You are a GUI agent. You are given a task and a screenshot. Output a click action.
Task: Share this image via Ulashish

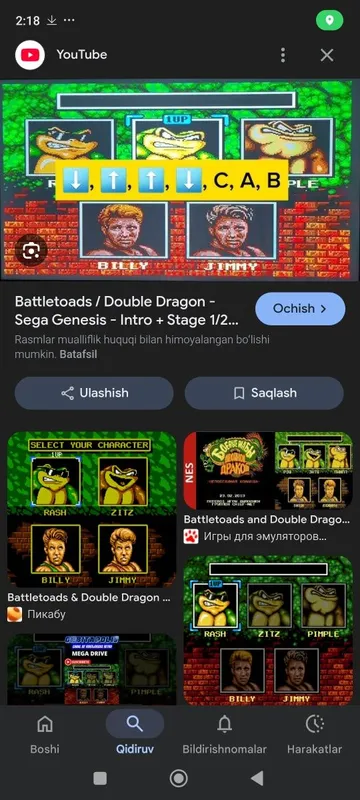click(94, 393)
